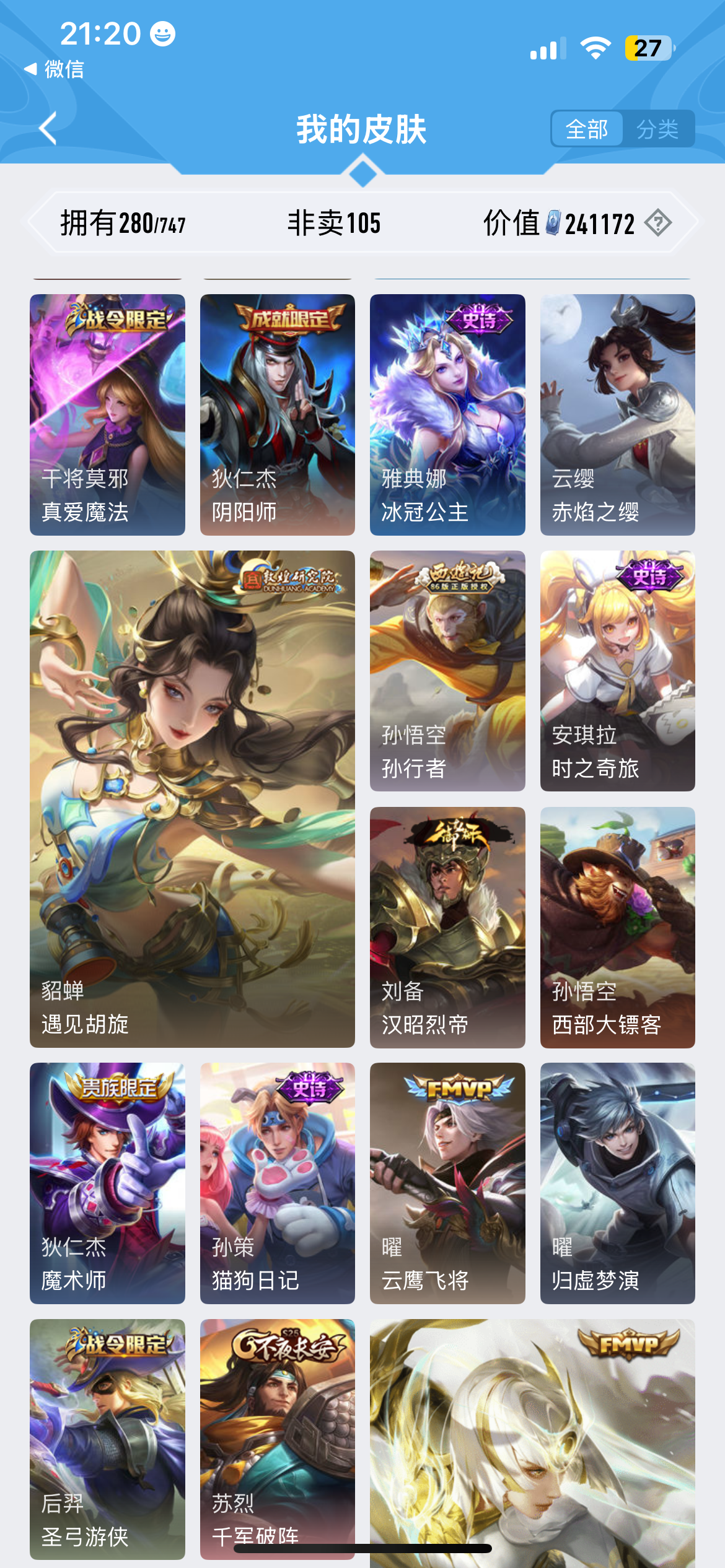Select 曜 归虚梦演 skin
Screen dimensions: 725x1568
617,1183
